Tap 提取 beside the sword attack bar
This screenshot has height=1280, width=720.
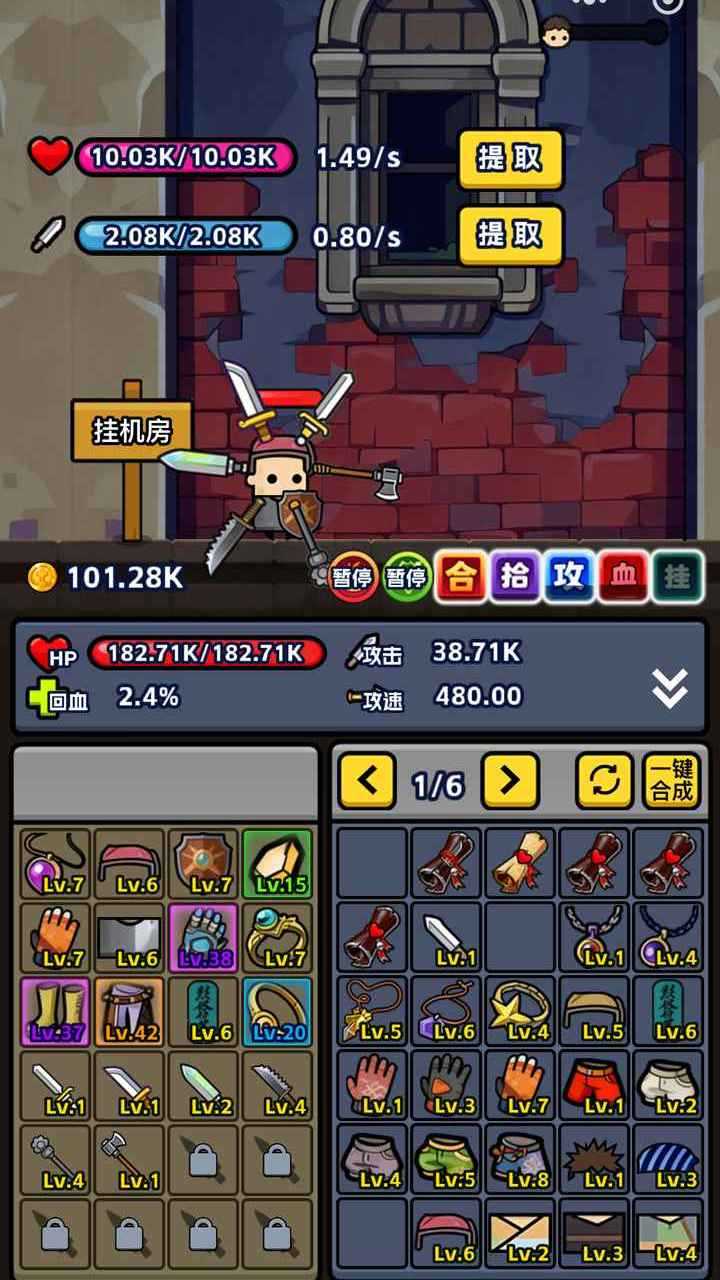pos(510,234)
